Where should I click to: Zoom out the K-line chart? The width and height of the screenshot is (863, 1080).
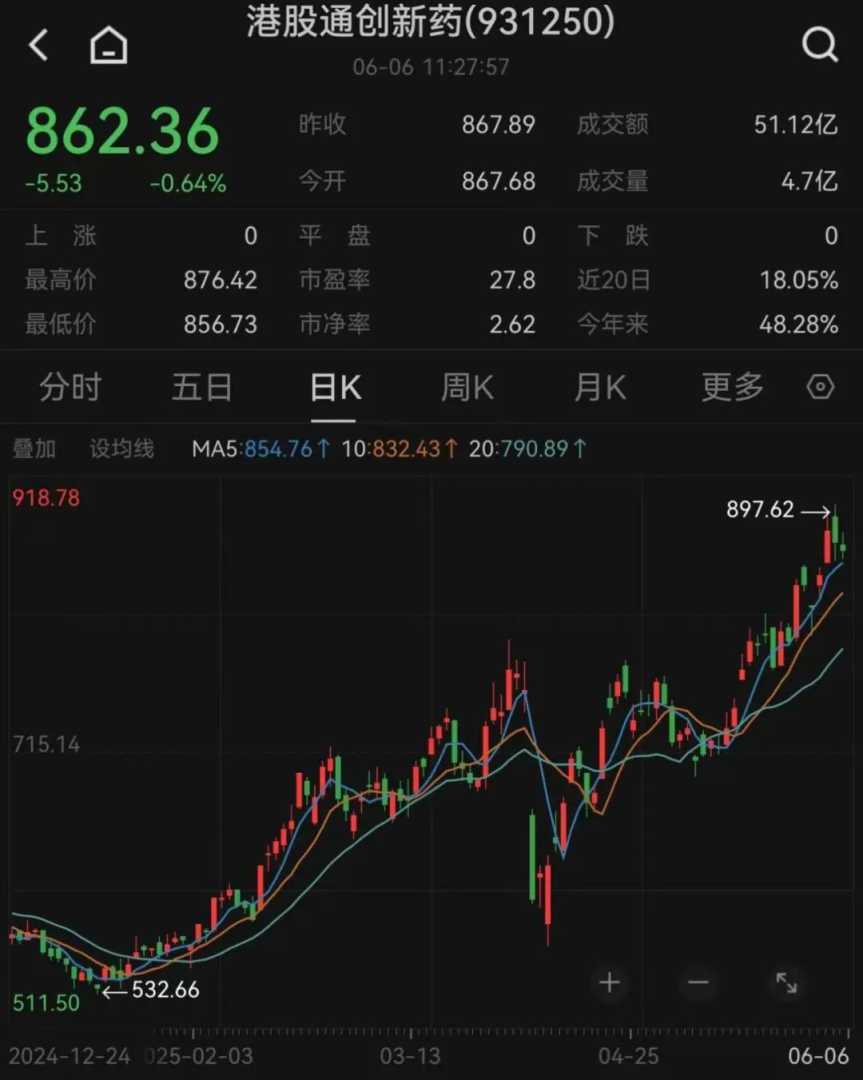click(x=698, y=983)
